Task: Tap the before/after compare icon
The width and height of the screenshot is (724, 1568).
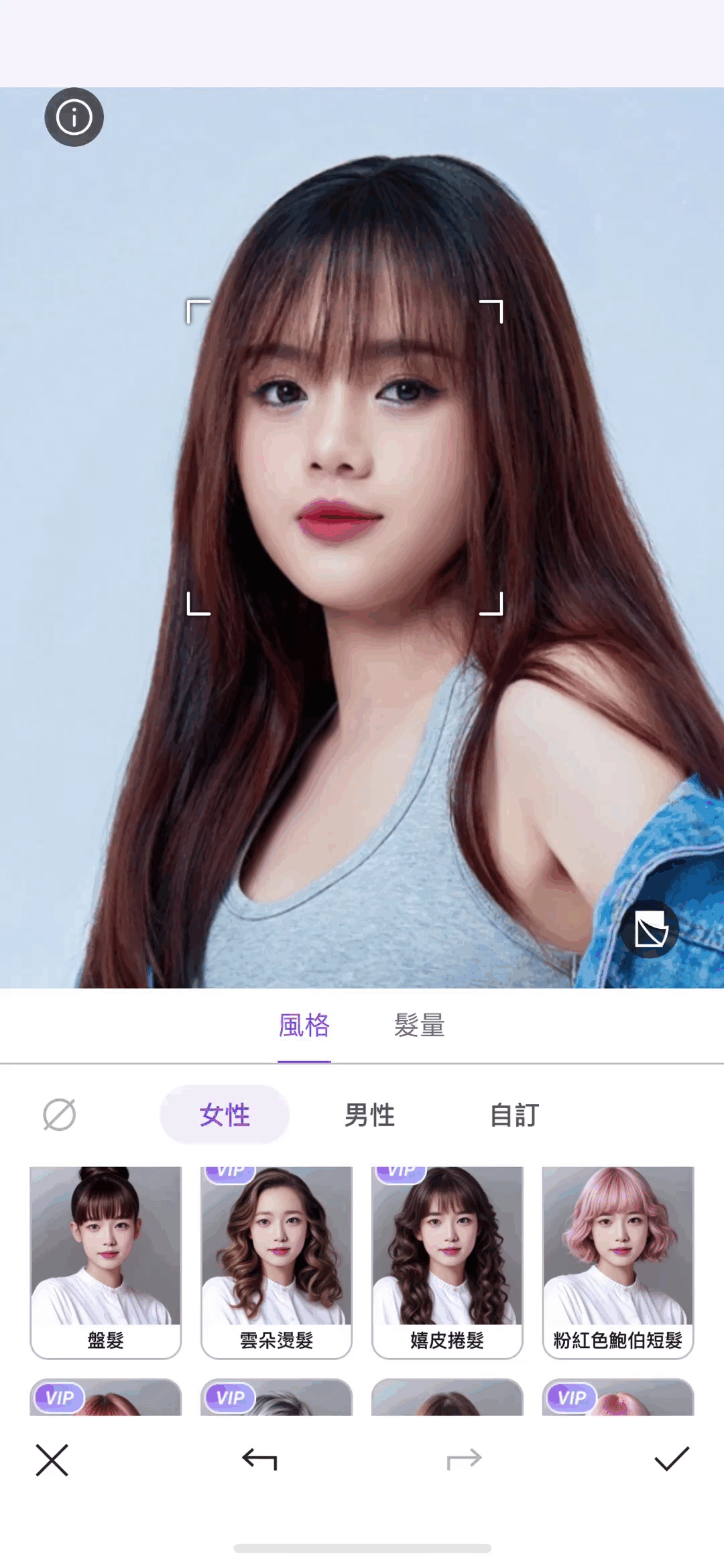Action: [650, 930]
